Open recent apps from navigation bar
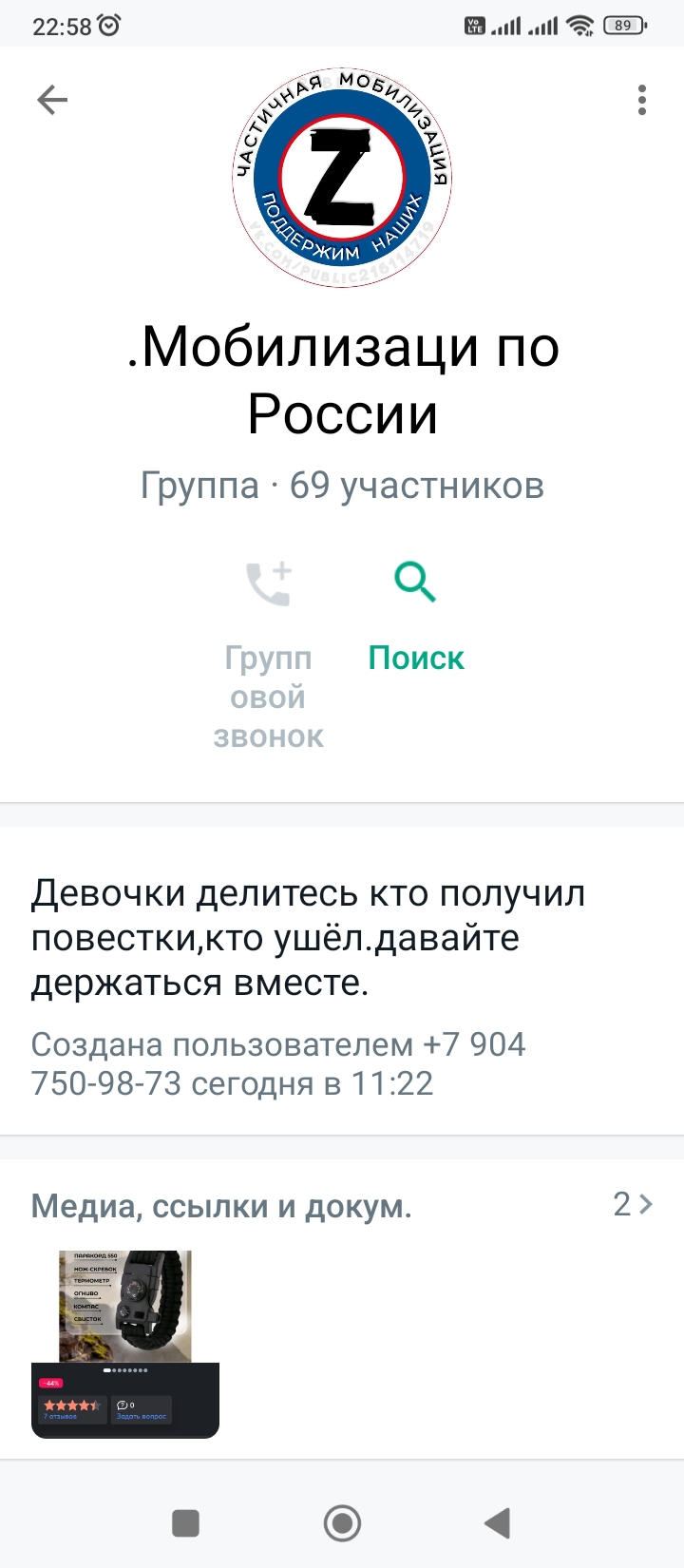684x1568 pixels. (185, 1523)
